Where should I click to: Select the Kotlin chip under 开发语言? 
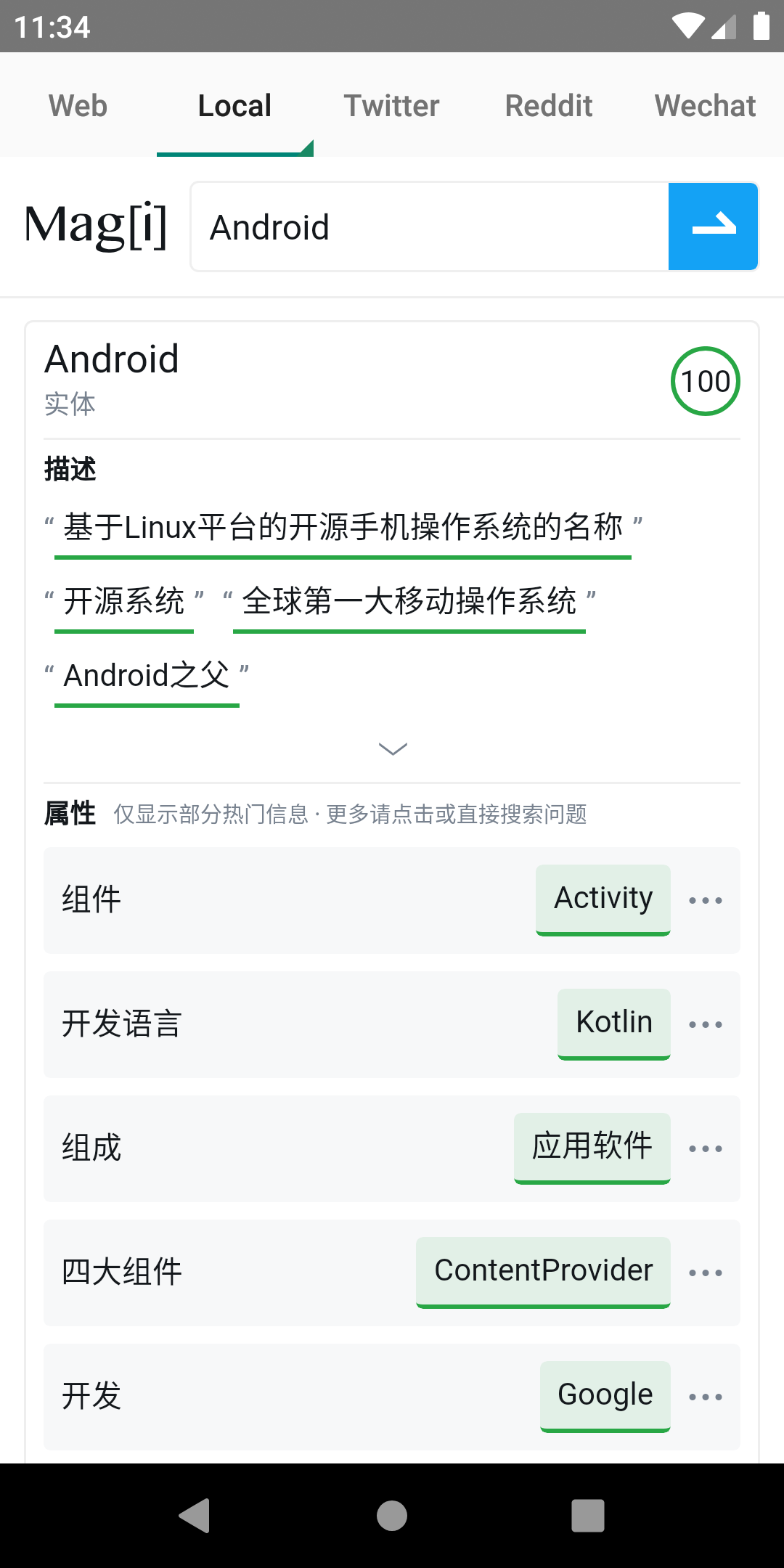614,1023
